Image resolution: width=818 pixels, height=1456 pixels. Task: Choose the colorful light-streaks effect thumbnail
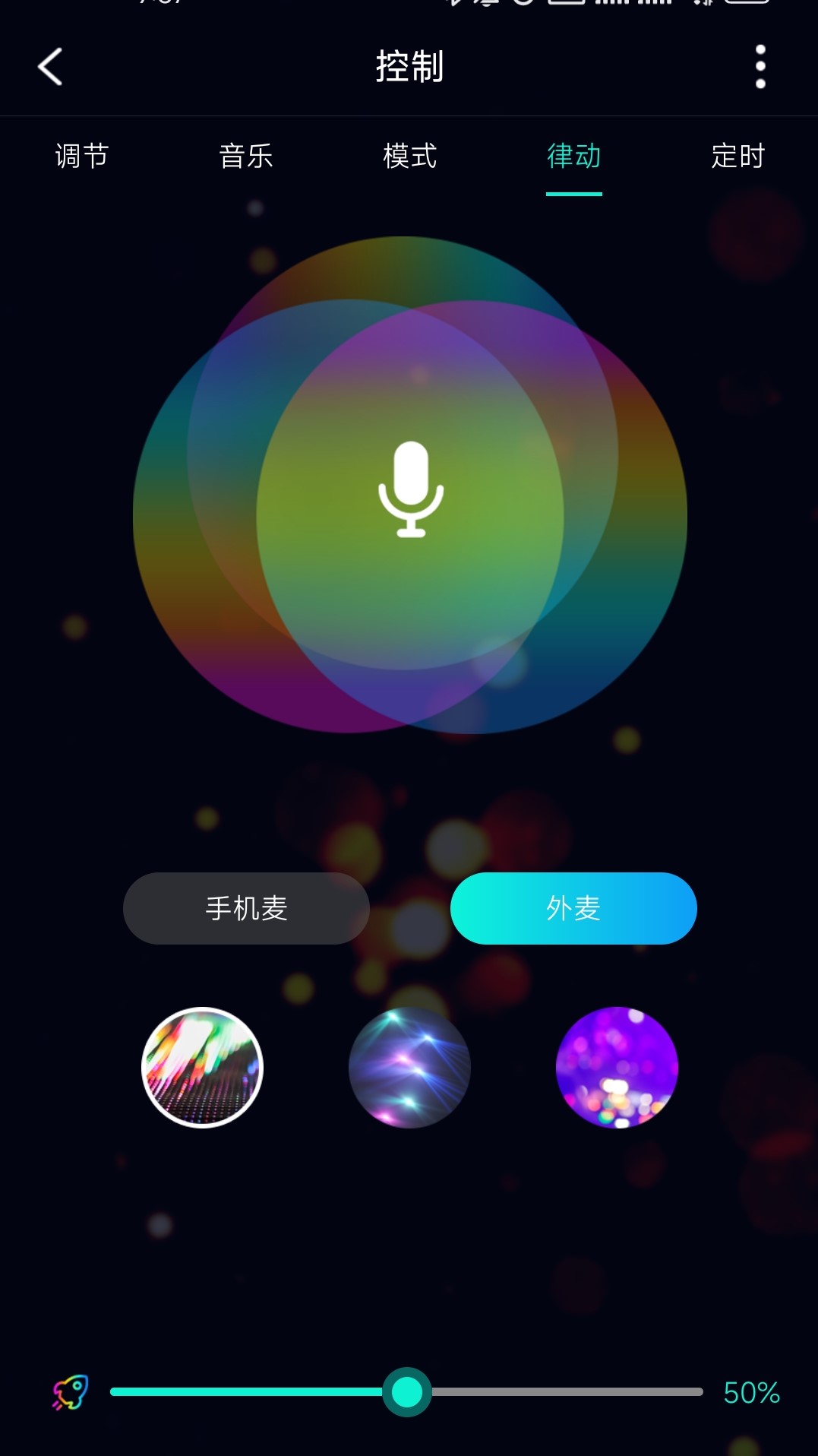203,1068
